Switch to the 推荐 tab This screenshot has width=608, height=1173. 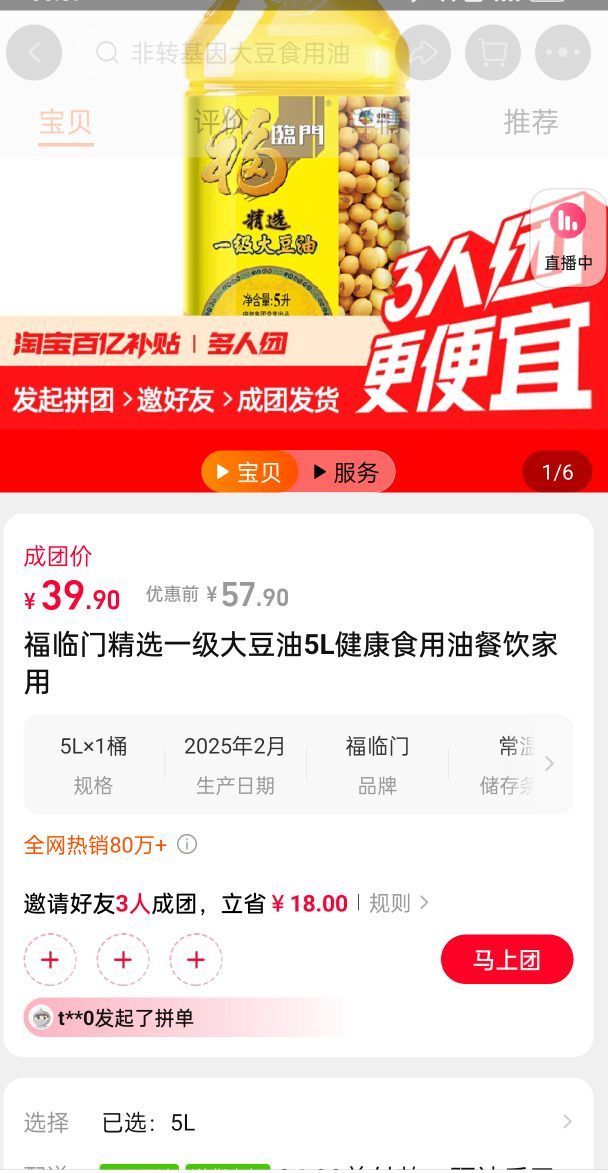tap(531, 122)
